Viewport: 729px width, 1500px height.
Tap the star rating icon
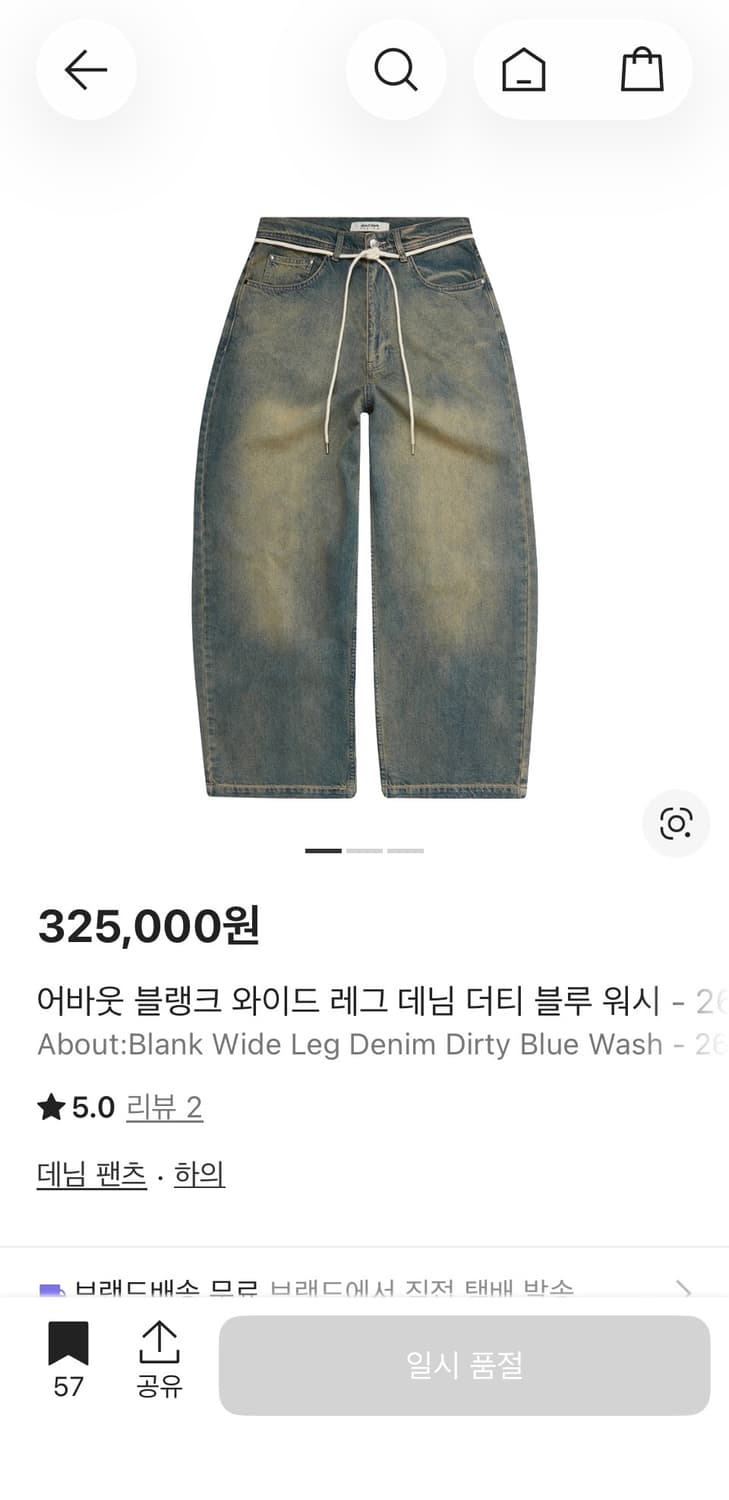click(x=49, y=1107)
